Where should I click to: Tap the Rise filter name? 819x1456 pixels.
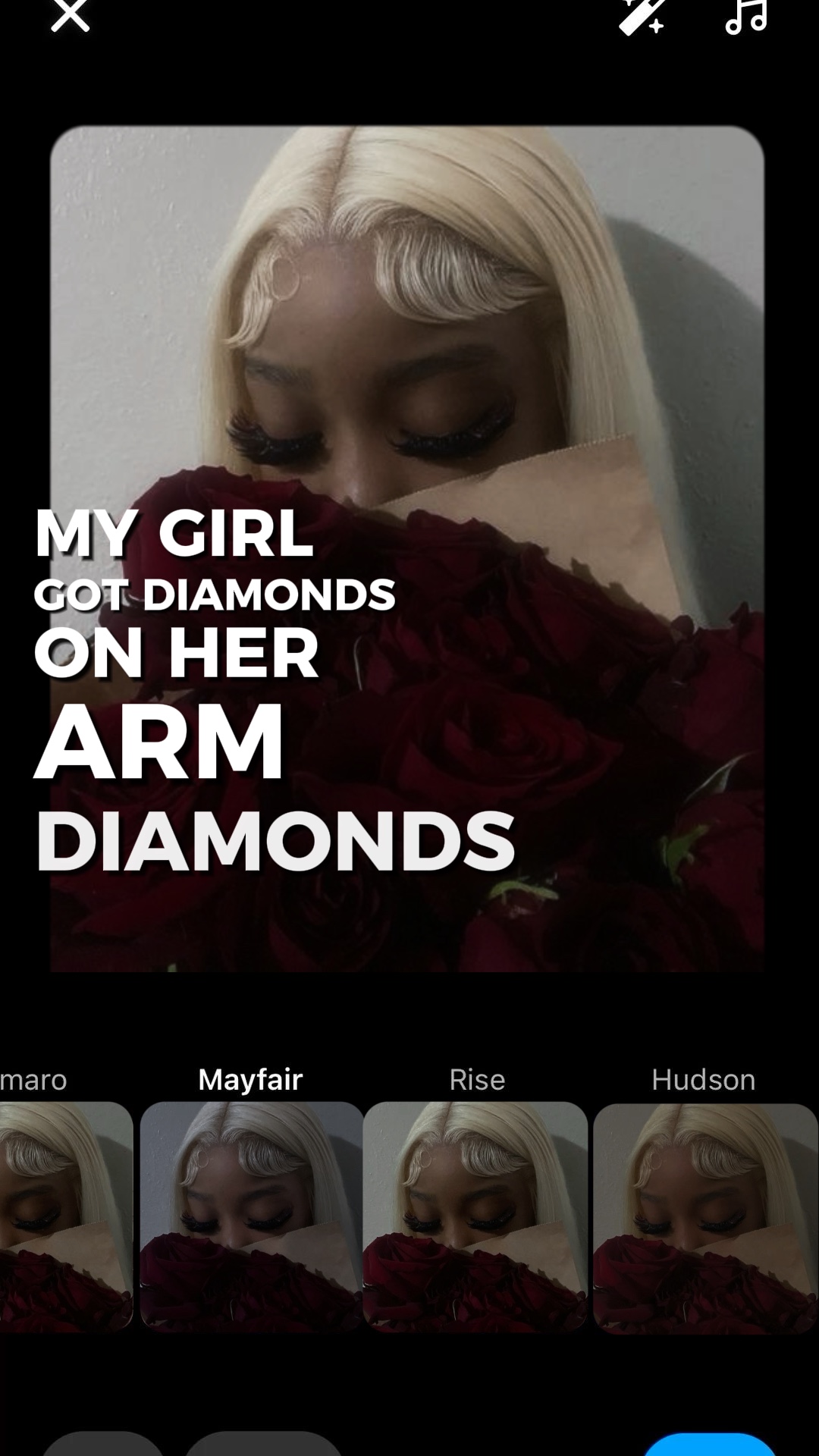tap(477, 1079)
